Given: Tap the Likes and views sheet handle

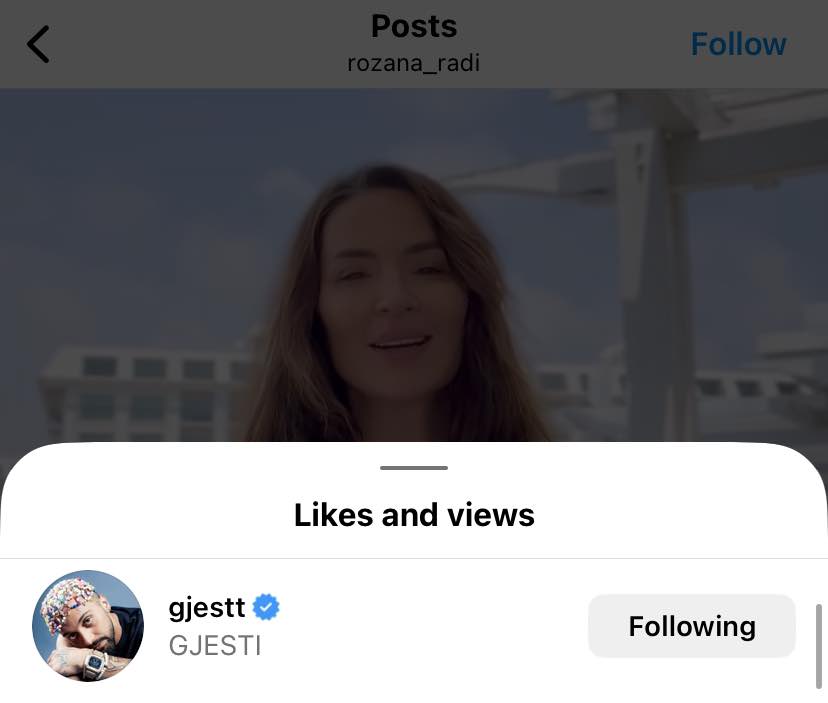Looking at the screenshot, I should [x=414, y=468].
